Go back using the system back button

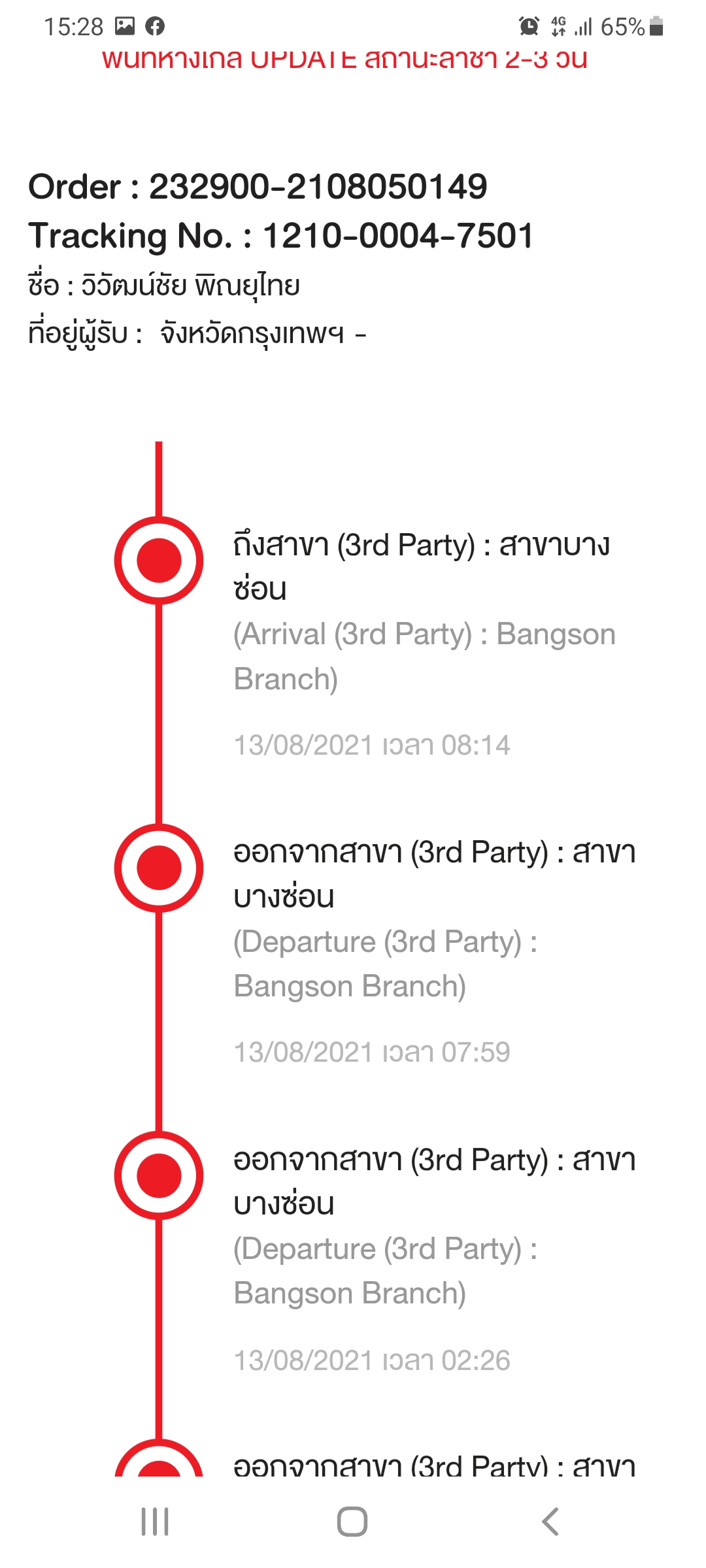[x=550, y=1522]
